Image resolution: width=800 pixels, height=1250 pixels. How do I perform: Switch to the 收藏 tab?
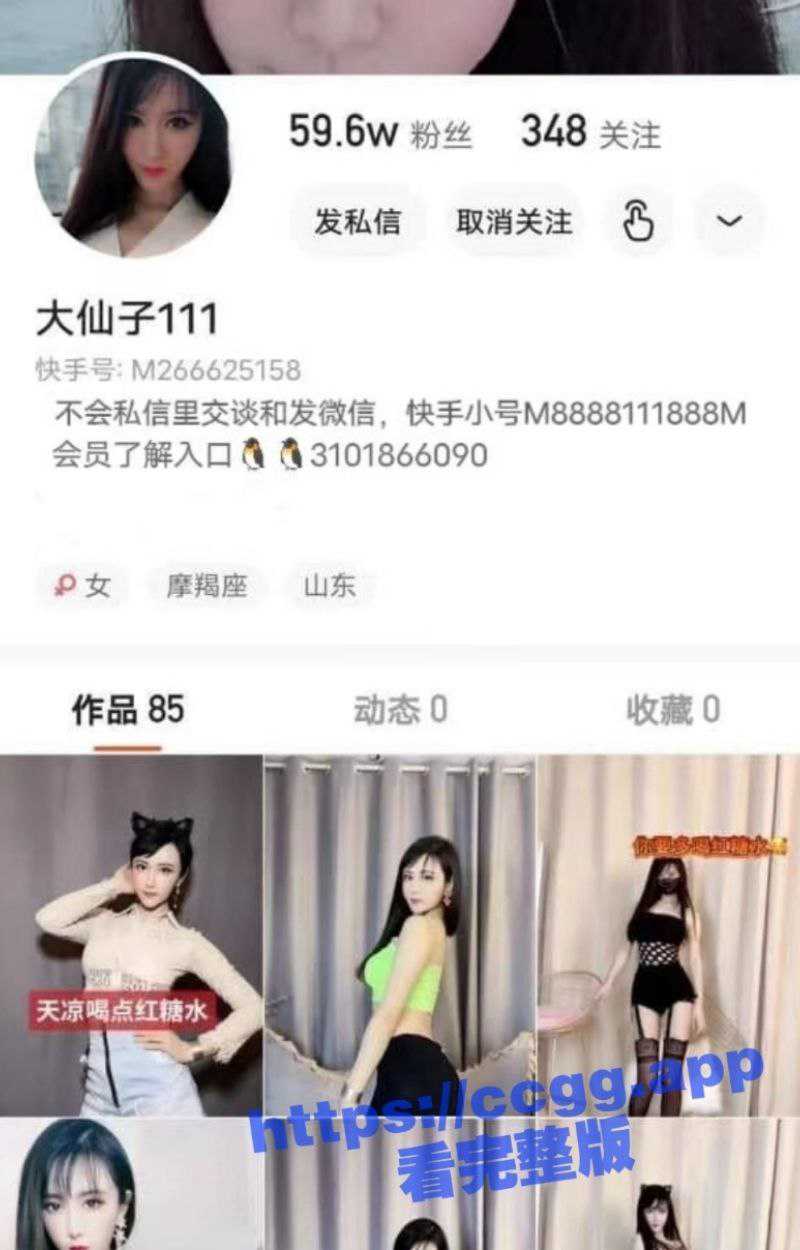click(672, 710)
